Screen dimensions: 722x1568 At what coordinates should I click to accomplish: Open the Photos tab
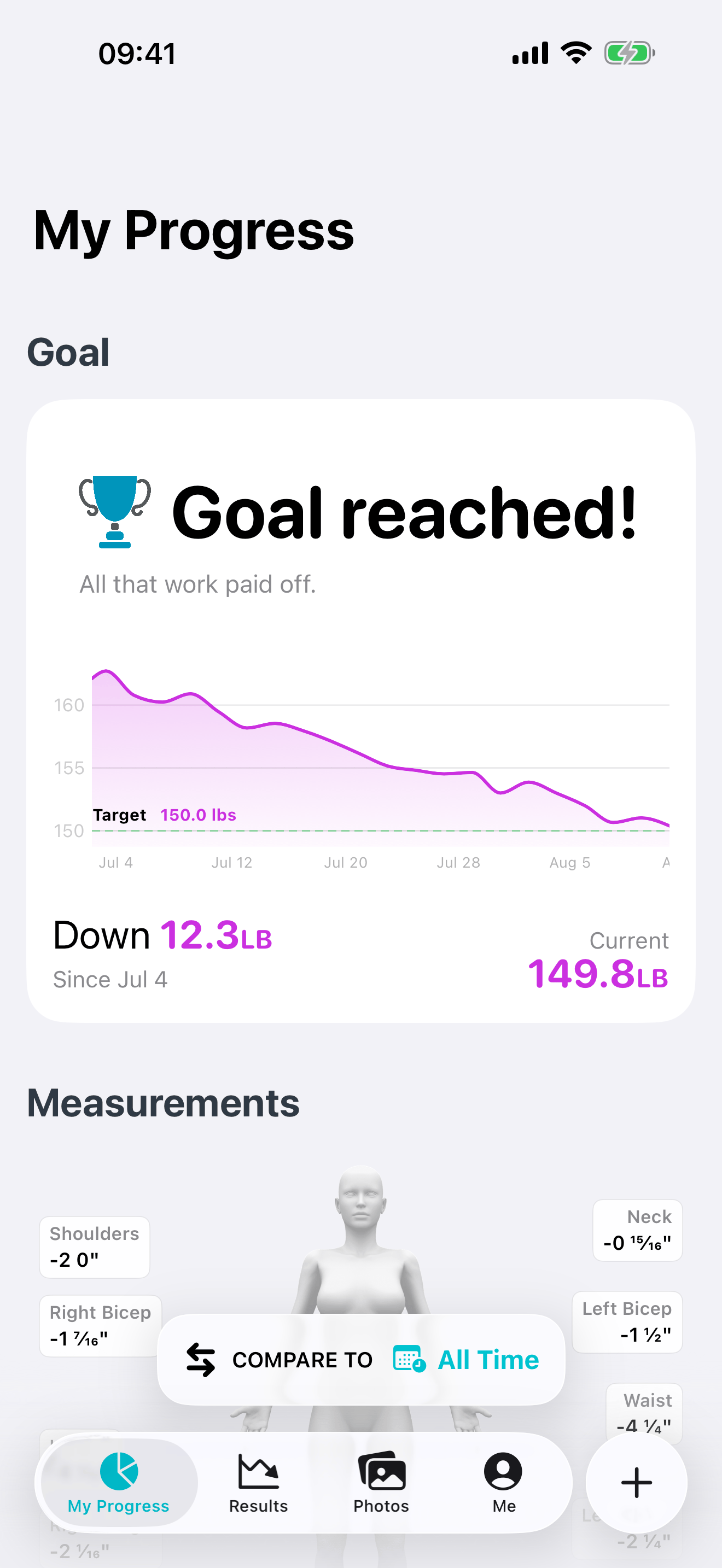[381, 1483]
